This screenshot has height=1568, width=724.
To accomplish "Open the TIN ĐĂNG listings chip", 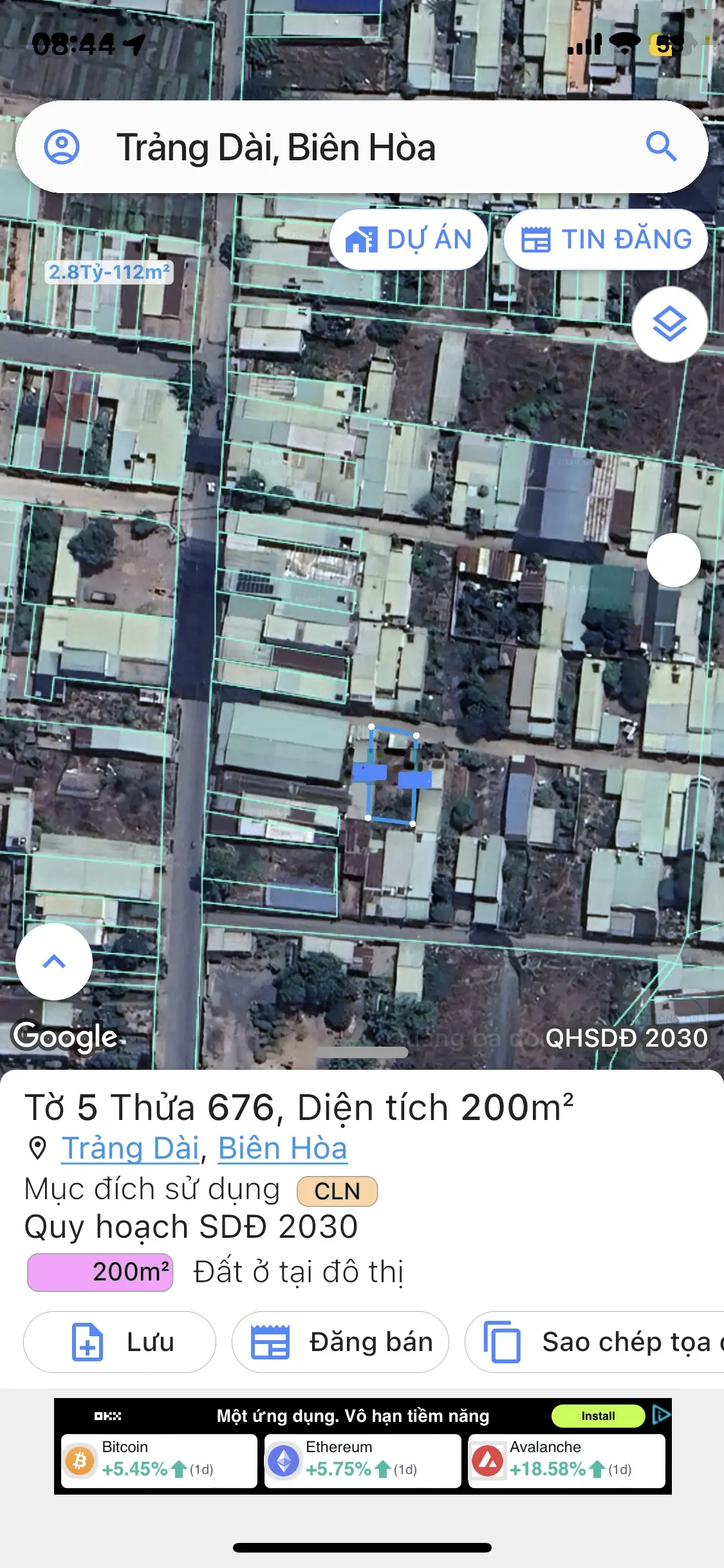I will pos(606,239).
